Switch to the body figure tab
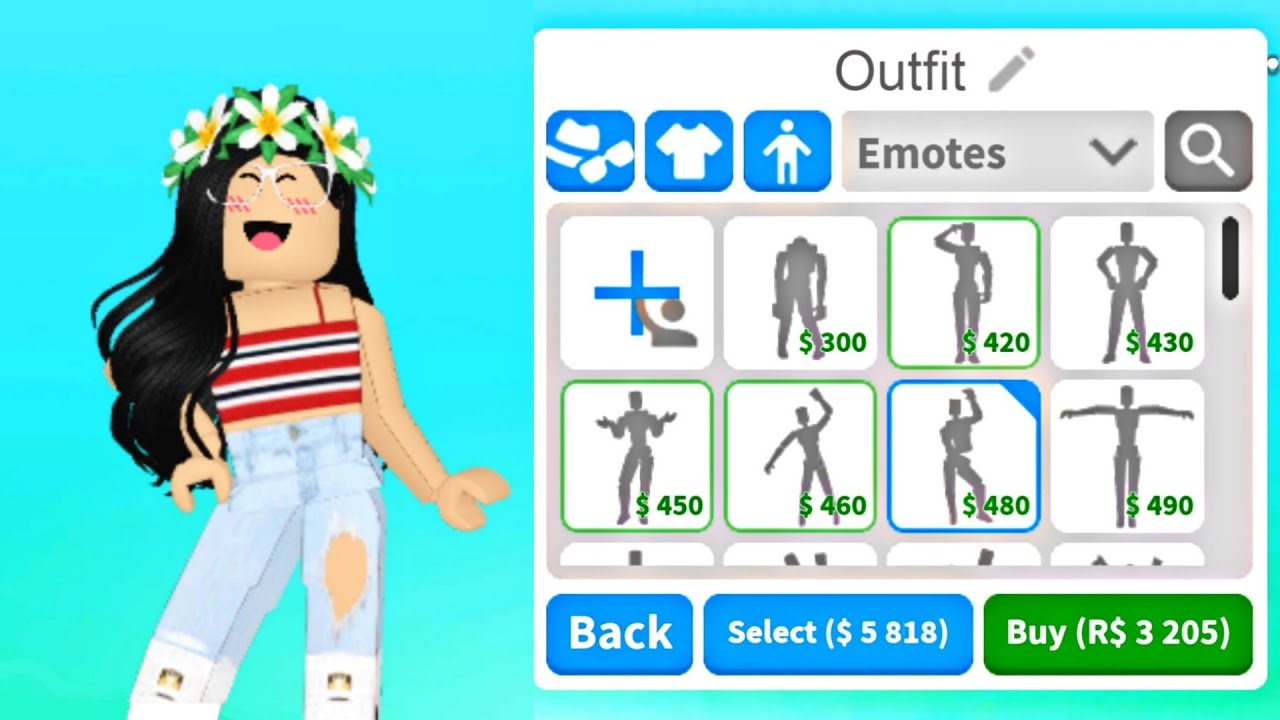 tap(787, 151)
